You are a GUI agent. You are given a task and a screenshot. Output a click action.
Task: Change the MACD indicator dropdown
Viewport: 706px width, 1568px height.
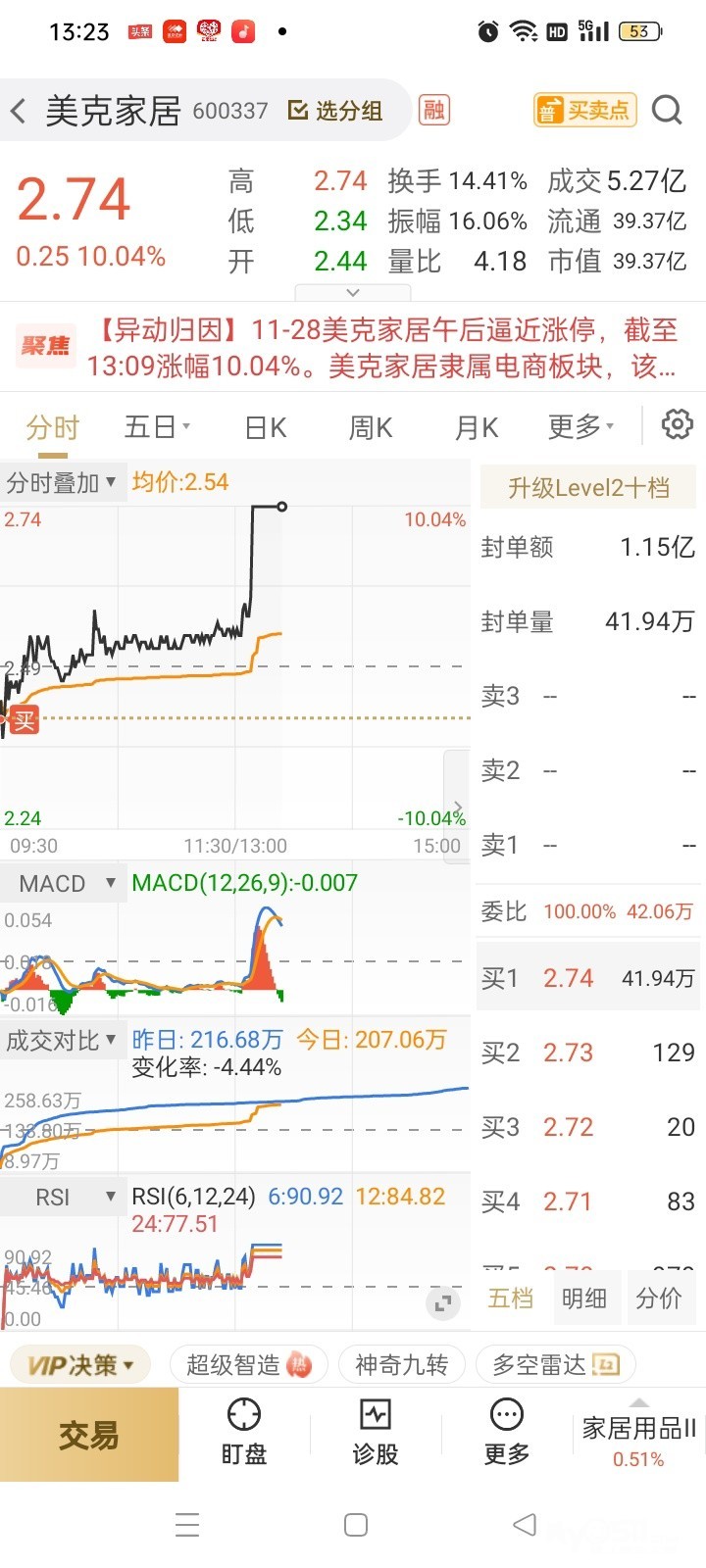(65, 883)
